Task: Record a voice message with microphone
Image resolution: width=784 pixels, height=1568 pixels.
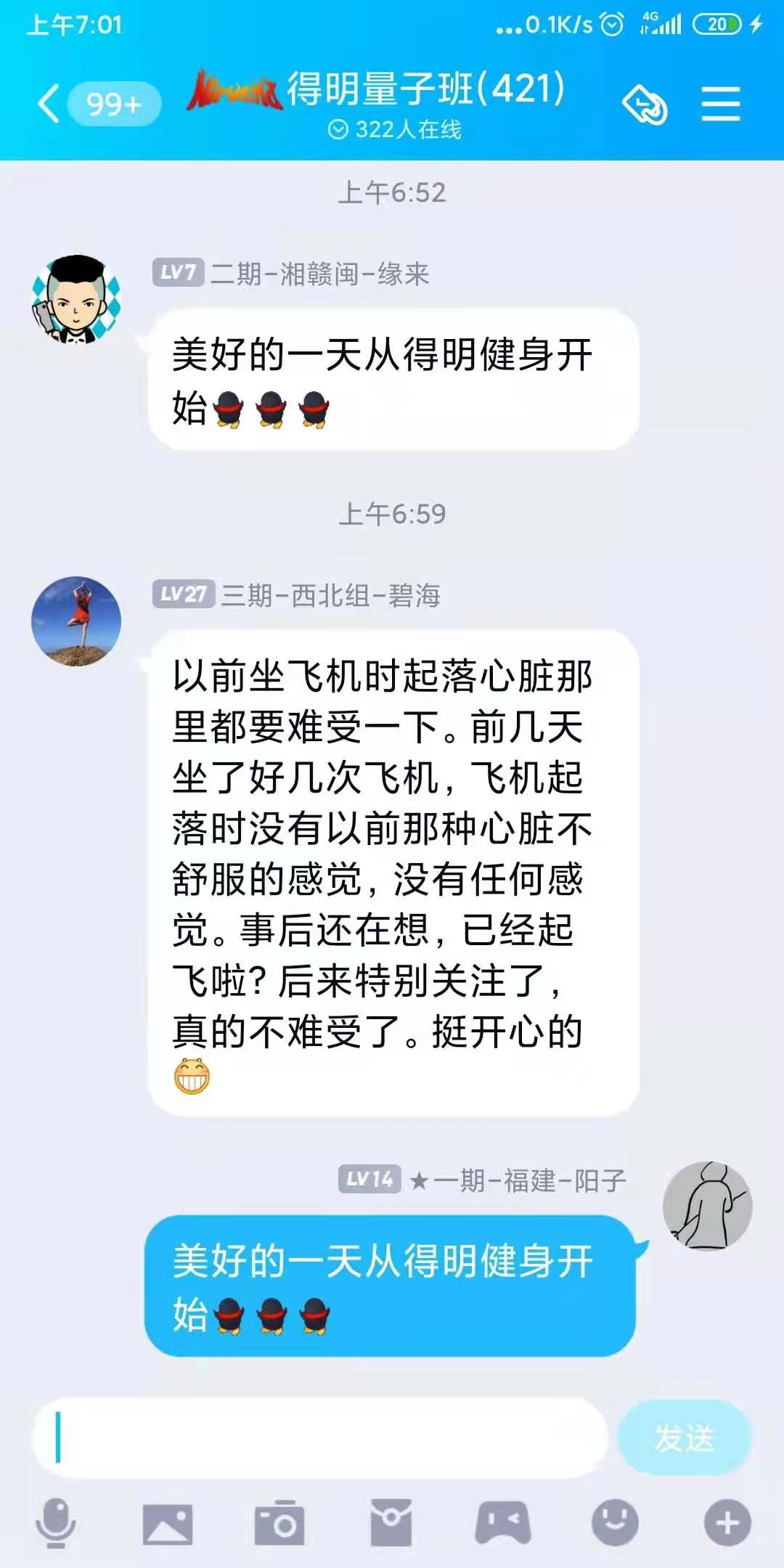Action: tap(56, 1523)
